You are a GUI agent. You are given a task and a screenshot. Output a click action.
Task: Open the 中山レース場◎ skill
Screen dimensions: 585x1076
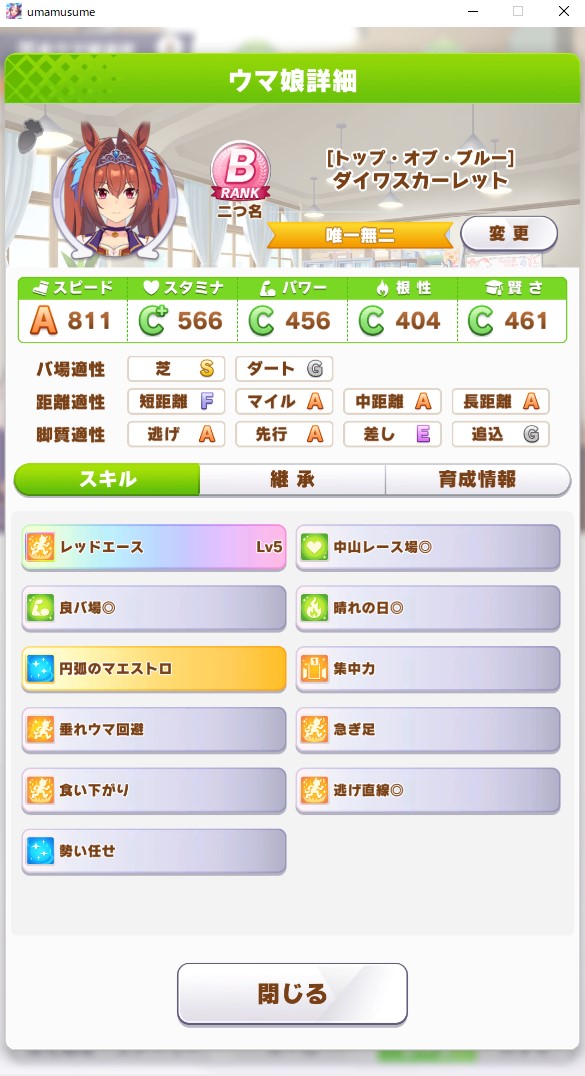click(428, 547)
